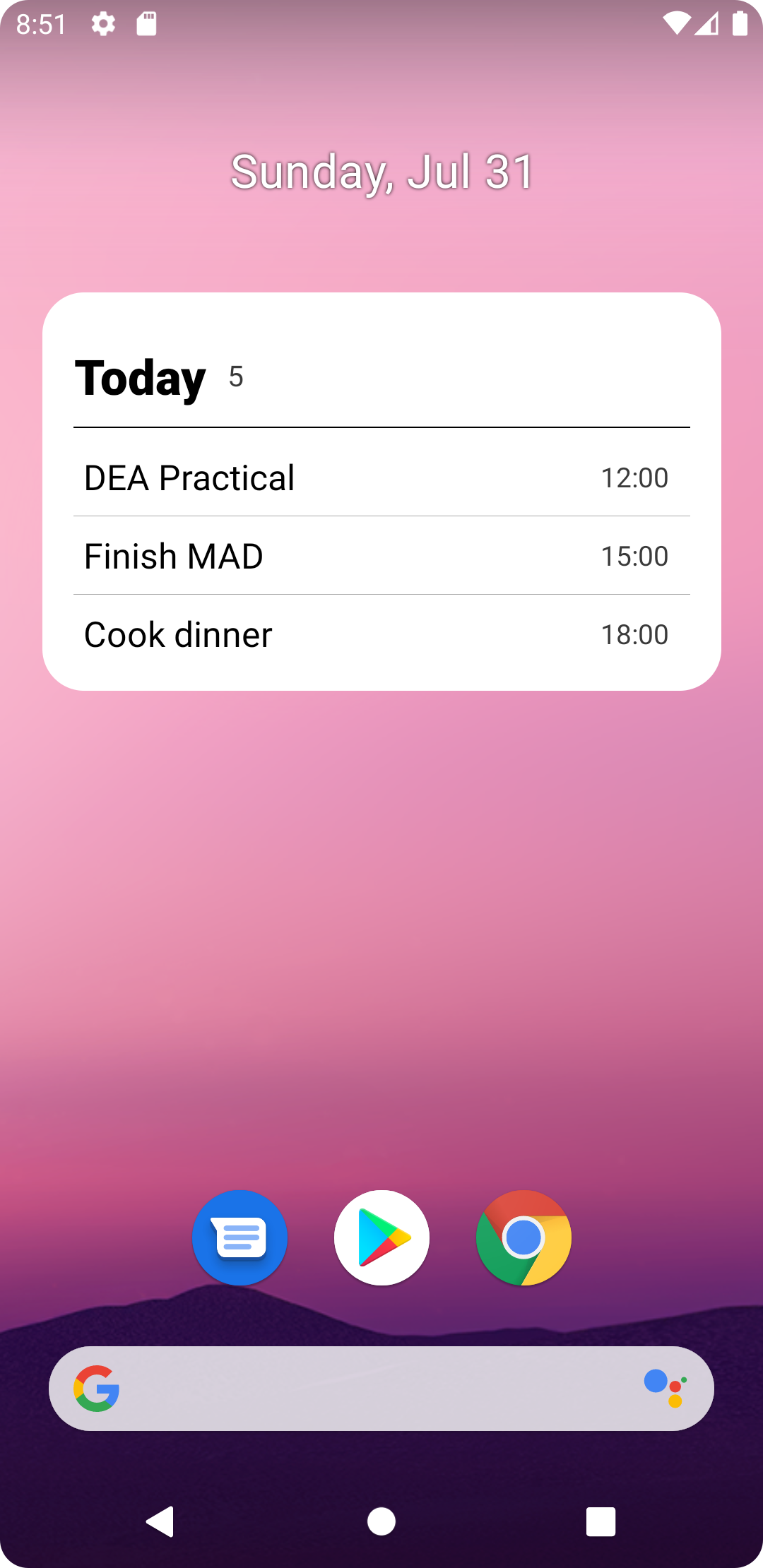Select the Finish MAD task
Viewport: 763px width, 1568px height.
tap(173, 555)
